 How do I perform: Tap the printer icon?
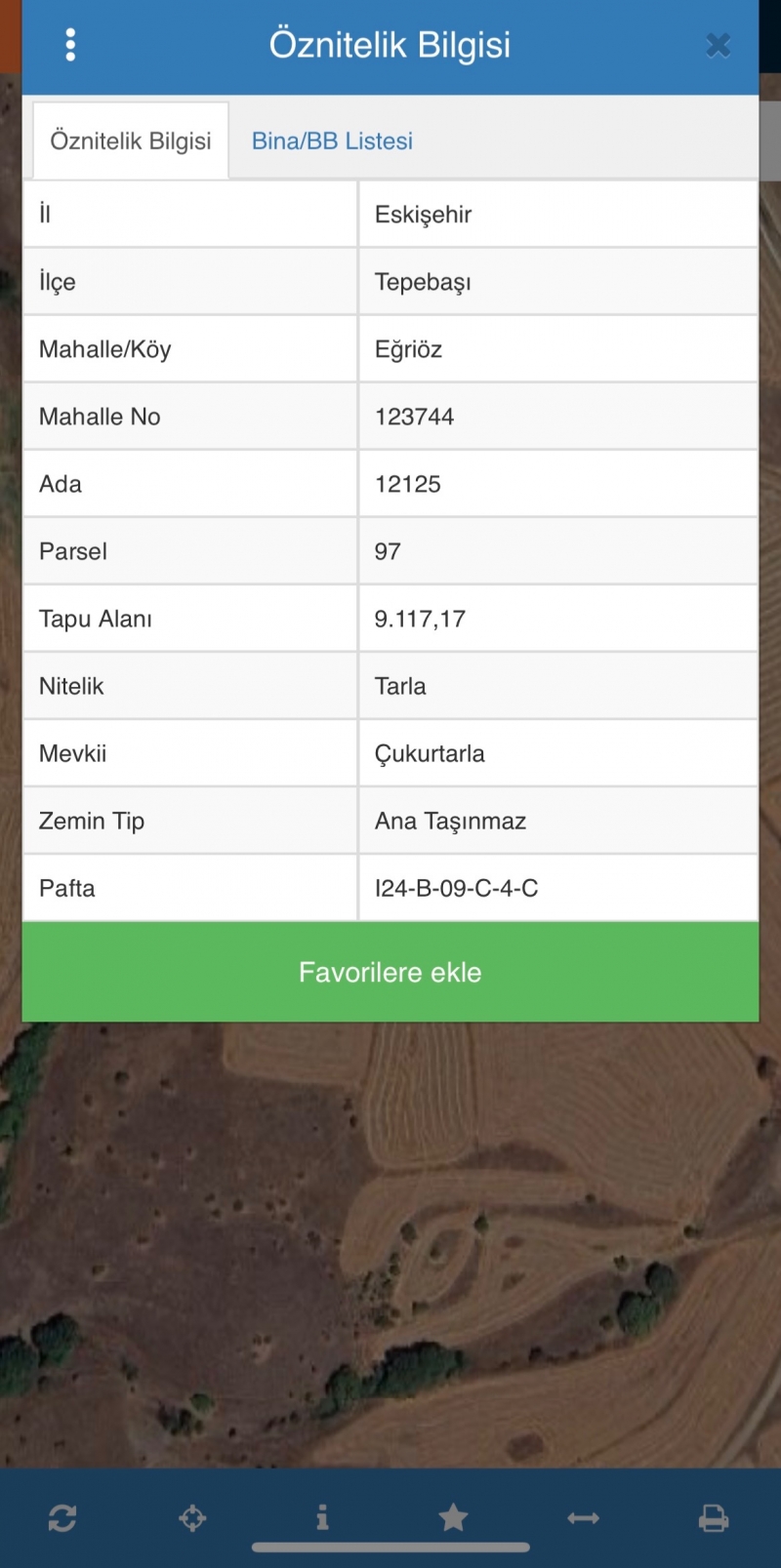714,1517
